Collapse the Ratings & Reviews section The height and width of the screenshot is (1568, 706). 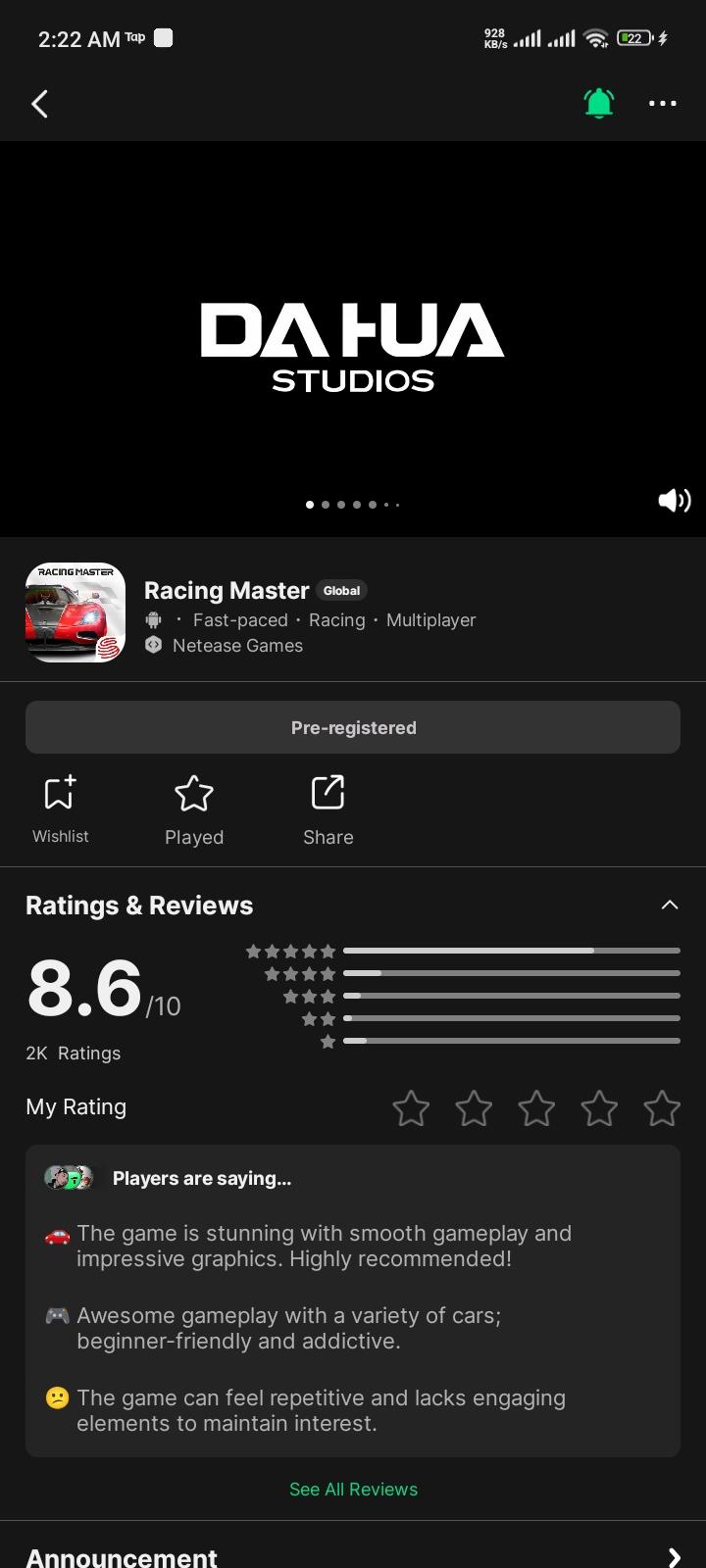[x=670, y=905]
